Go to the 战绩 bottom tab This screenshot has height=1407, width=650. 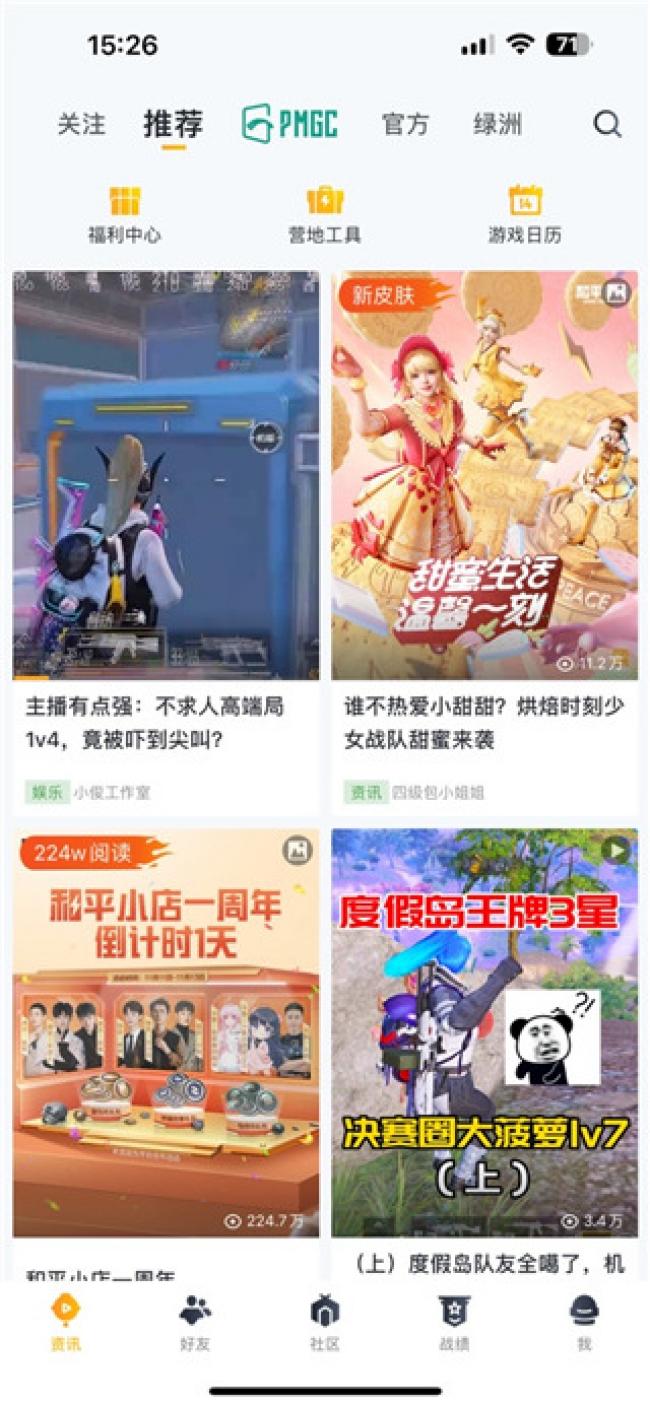(454, 1322)
